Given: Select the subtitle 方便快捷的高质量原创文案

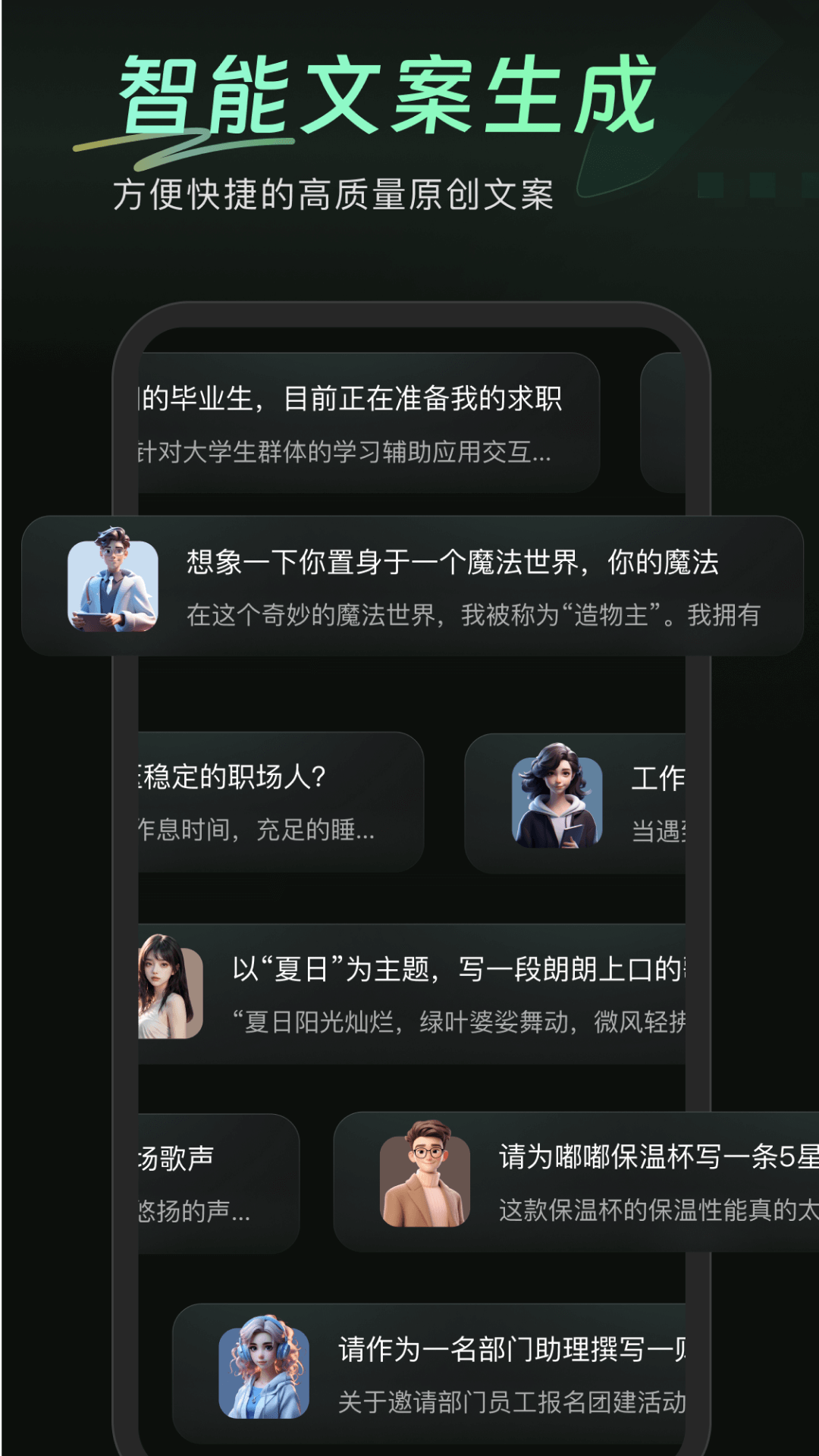Looking at the screenshot, I should click(334, 194).
